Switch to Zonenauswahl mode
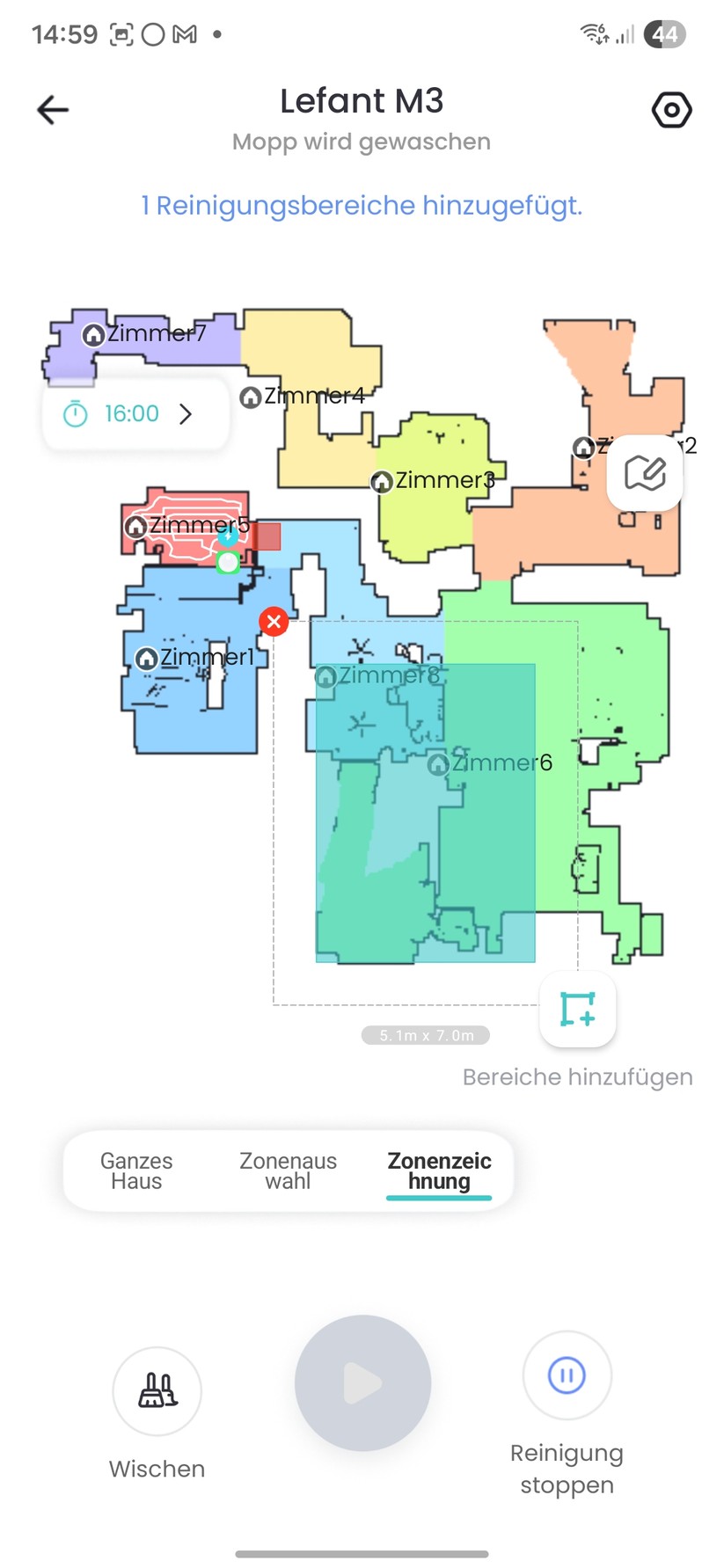724x1568 pixels. (x=288, y=1171)
